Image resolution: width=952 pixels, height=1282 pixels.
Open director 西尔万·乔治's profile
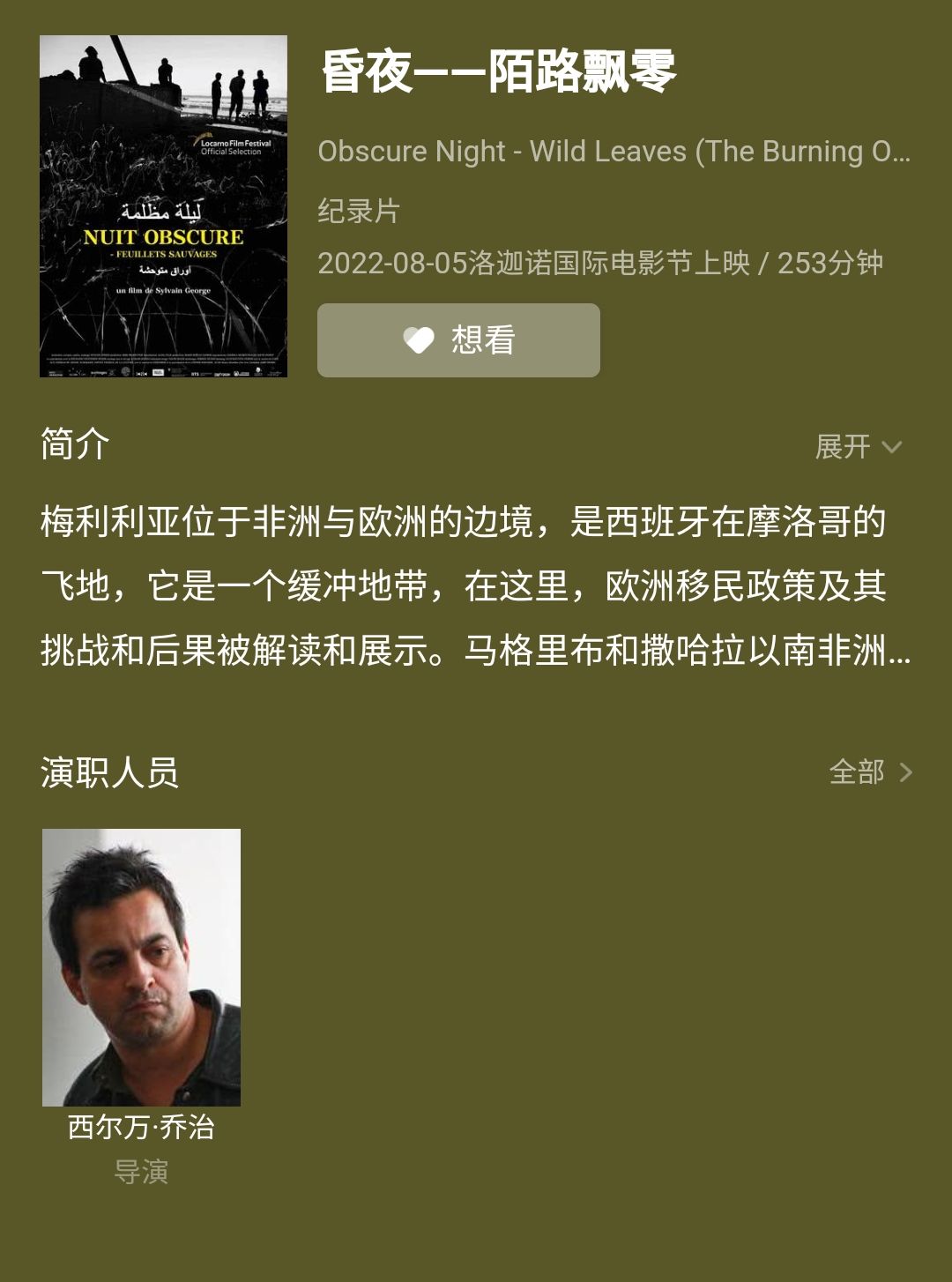pyautogui.click(x=141, y=967)
